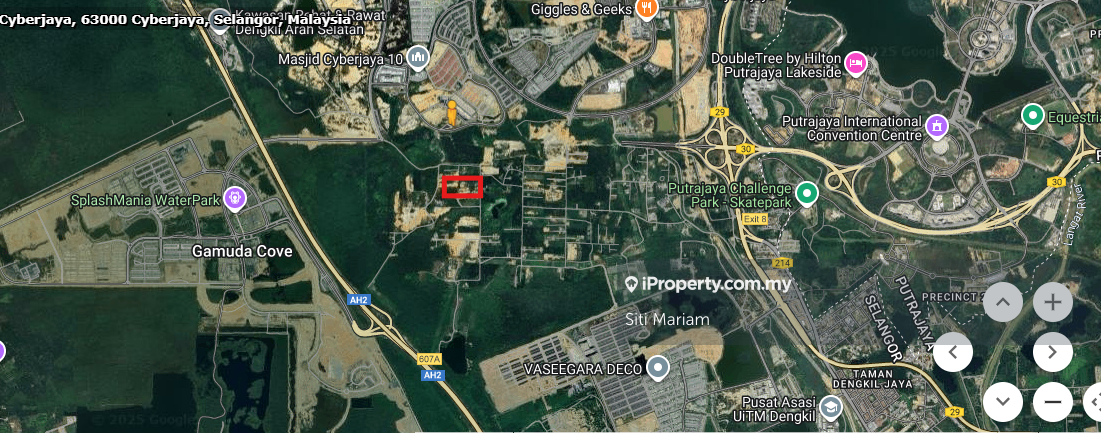Zoom out of the map
This screenshot has width=1101, height=433.
click(x=1052, y=402)
